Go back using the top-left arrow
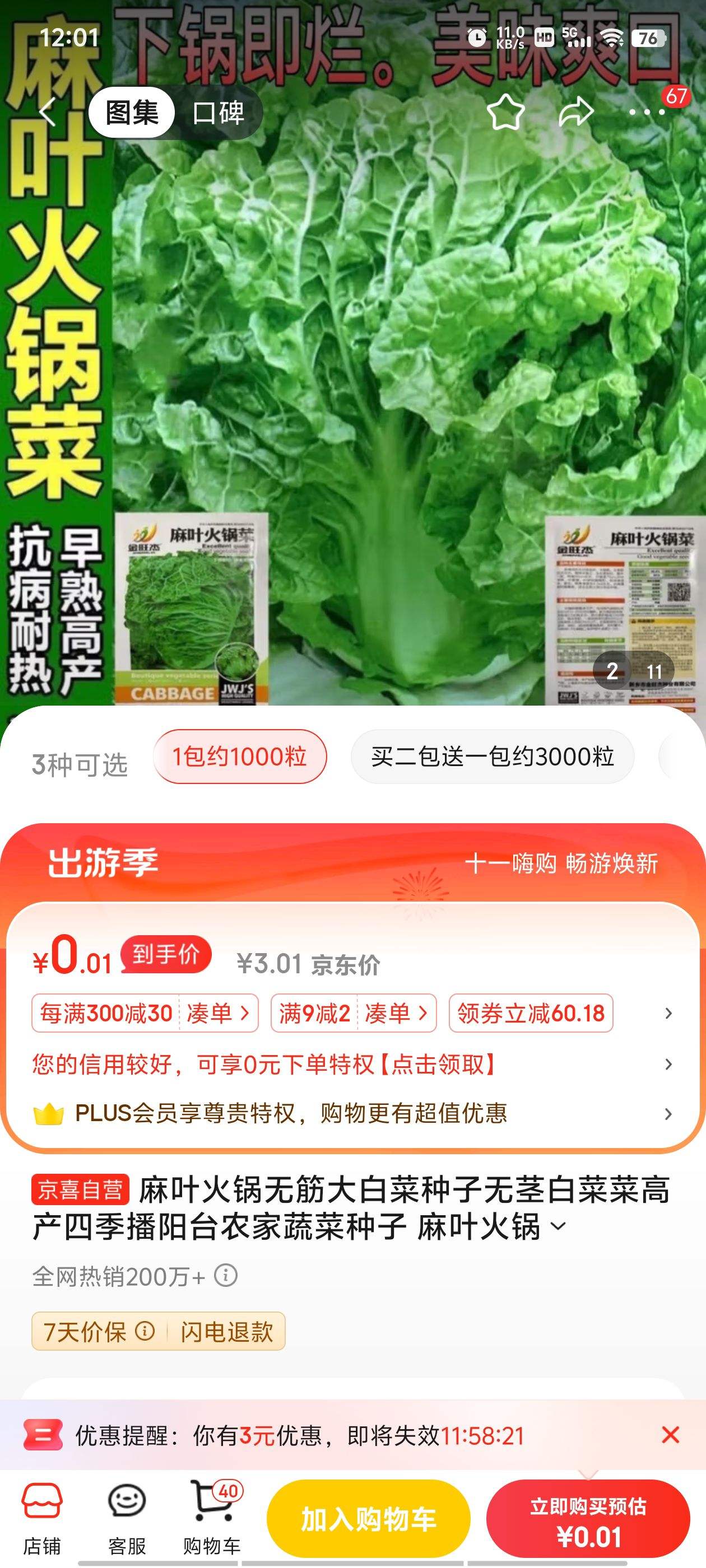706x1568 pixels. pyautogui.click(x=48, y=113)
